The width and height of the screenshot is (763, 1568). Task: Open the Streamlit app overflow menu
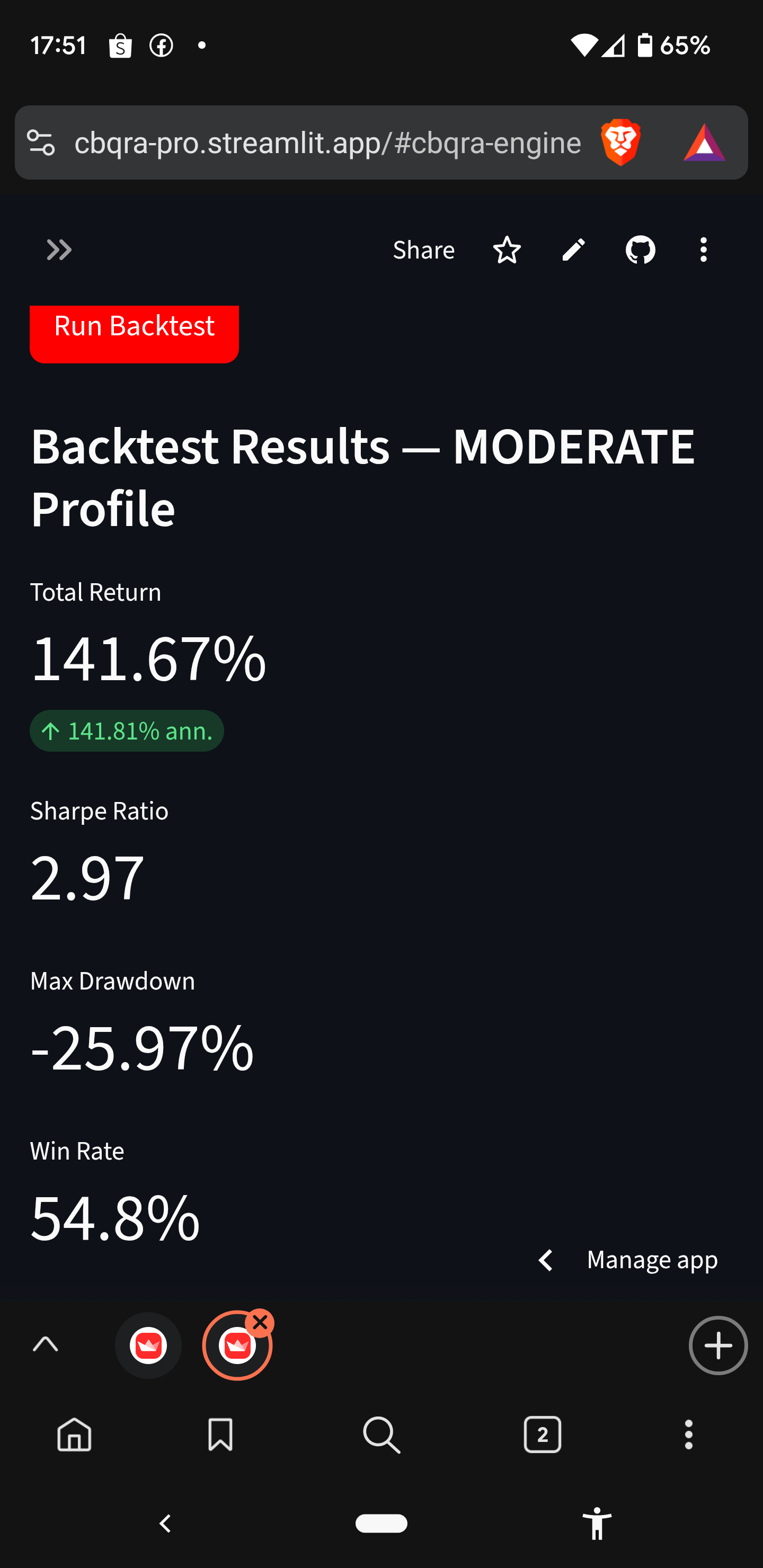click(703, 250)
